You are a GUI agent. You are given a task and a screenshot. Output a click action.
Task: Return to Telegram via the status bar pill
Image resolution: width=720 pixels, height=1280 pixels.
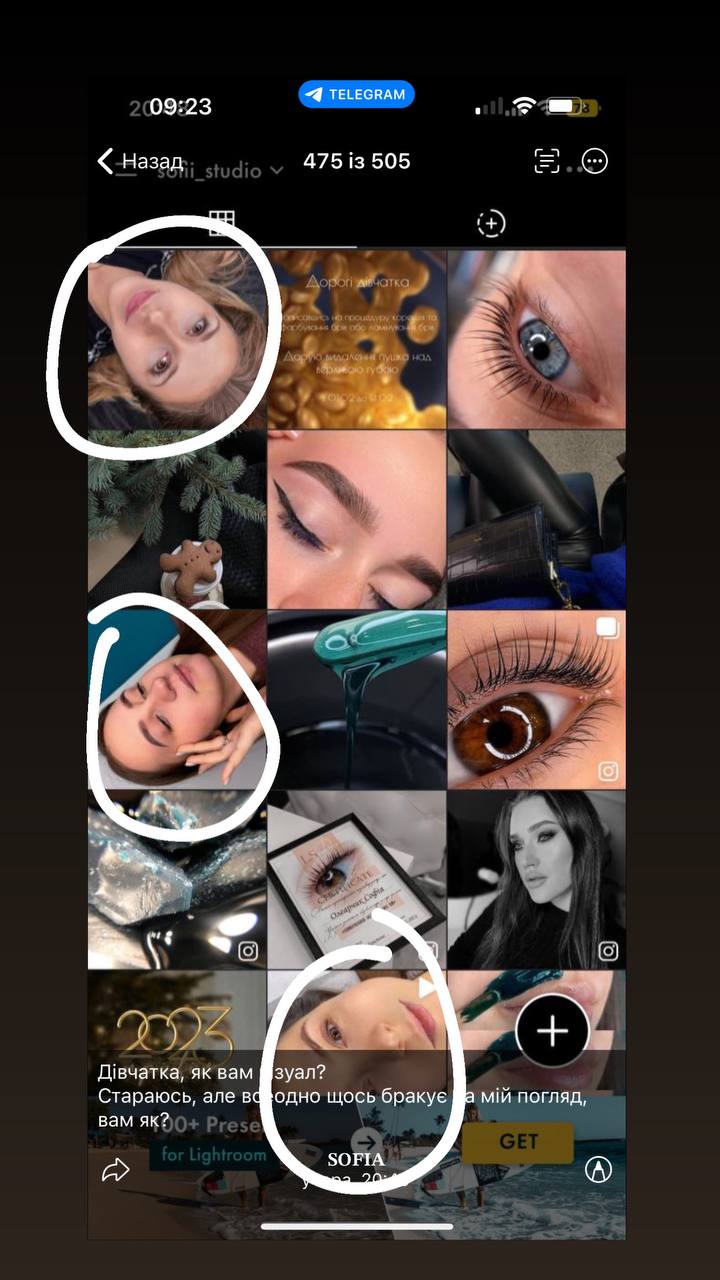pos(356,95)
